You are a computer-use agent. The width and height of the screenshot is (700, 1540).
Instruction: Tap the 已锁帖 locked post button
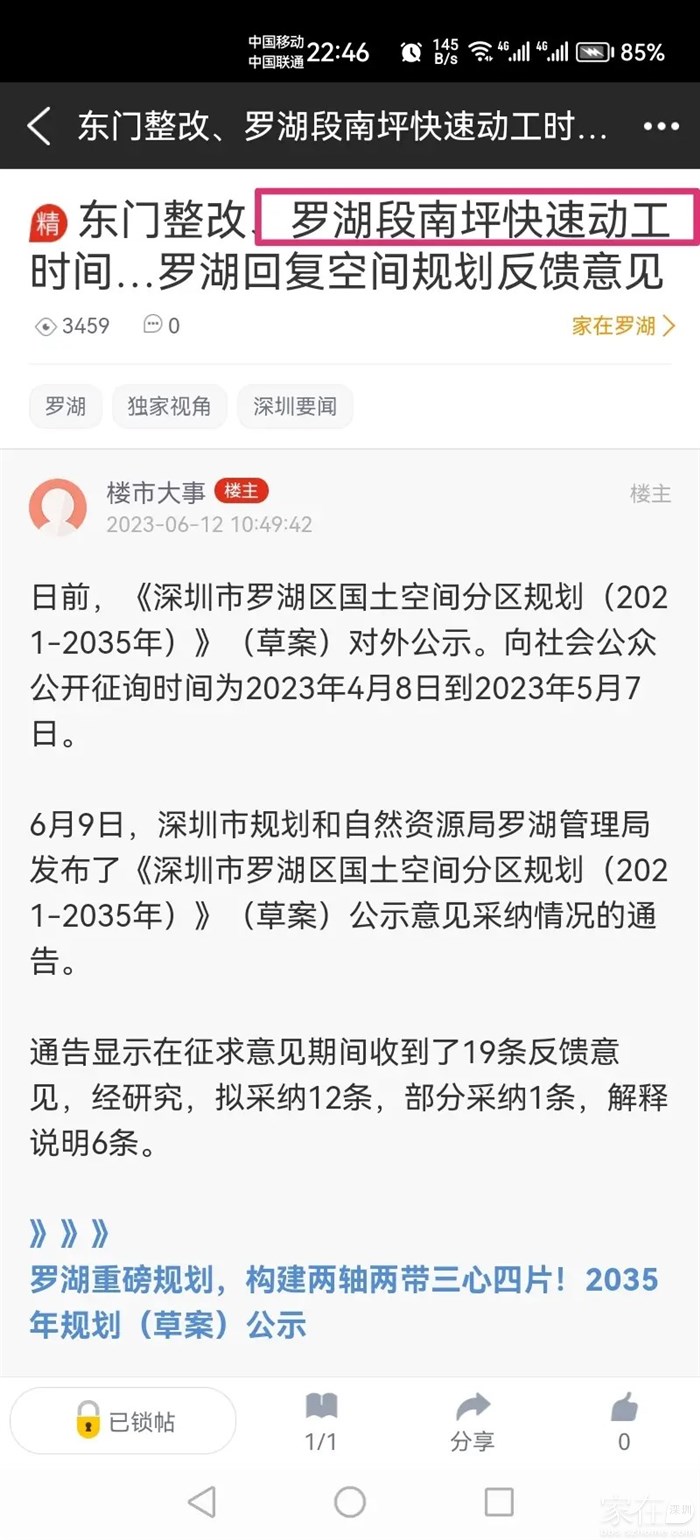(x=123, y=1421)
